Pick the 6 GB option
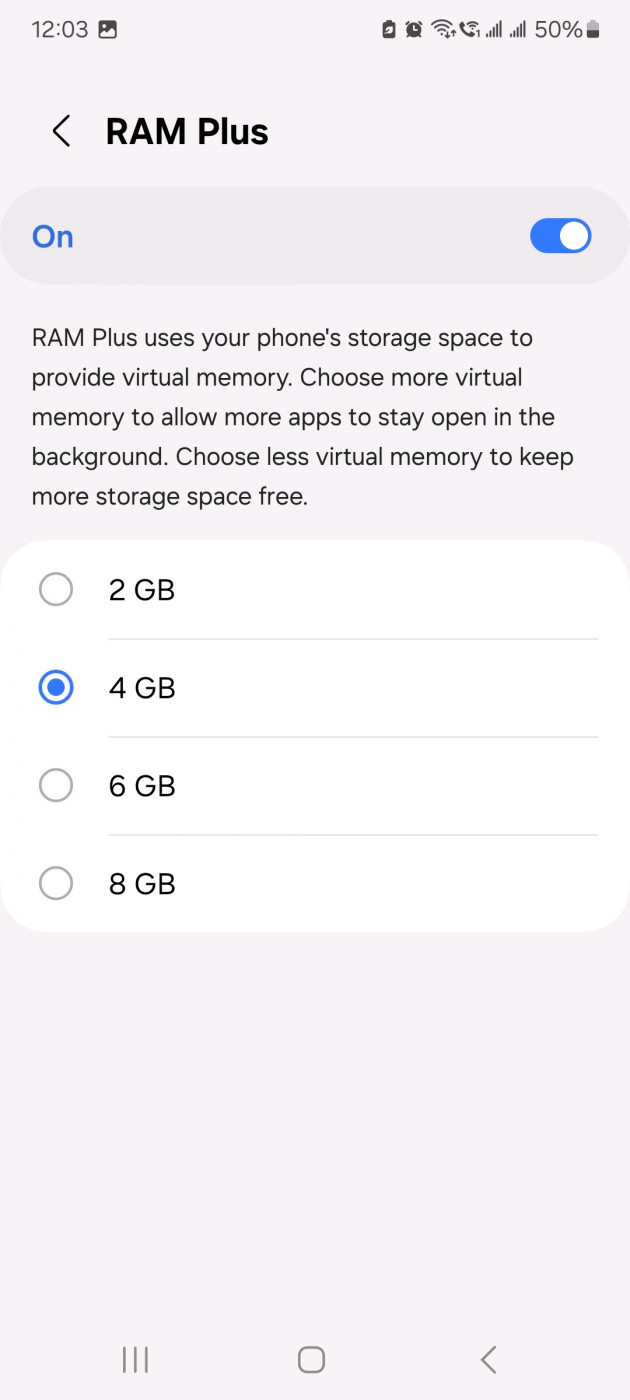This screenshot has height=1400, width=630. click(x=315, y=786)
